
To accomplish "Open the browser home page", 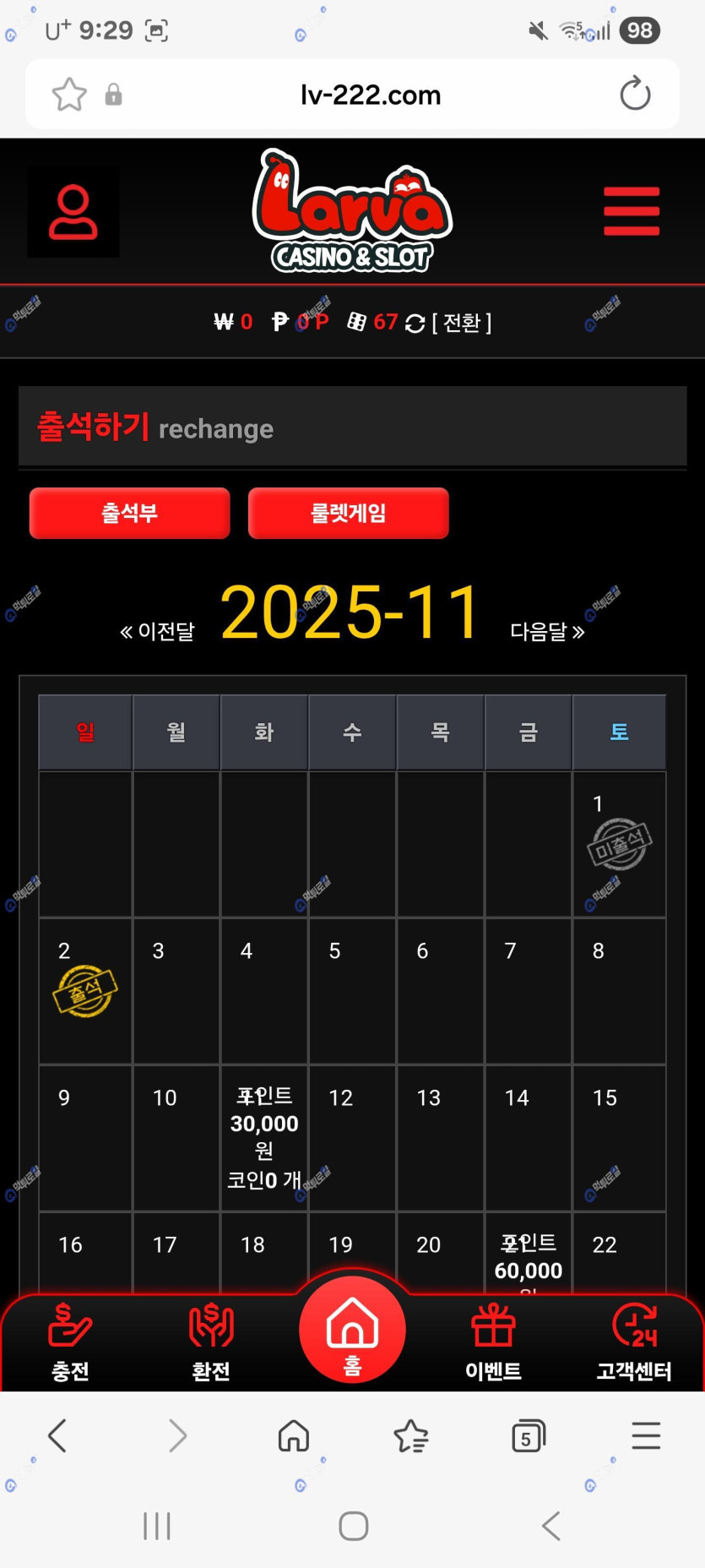I will pos(294,1436).
